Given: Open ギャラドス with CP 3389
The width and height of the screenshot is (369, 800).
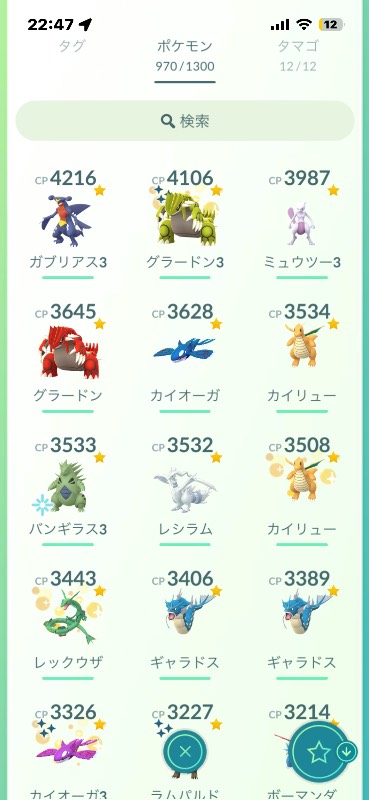Looking at the screenshot, I should click(302, 624).
